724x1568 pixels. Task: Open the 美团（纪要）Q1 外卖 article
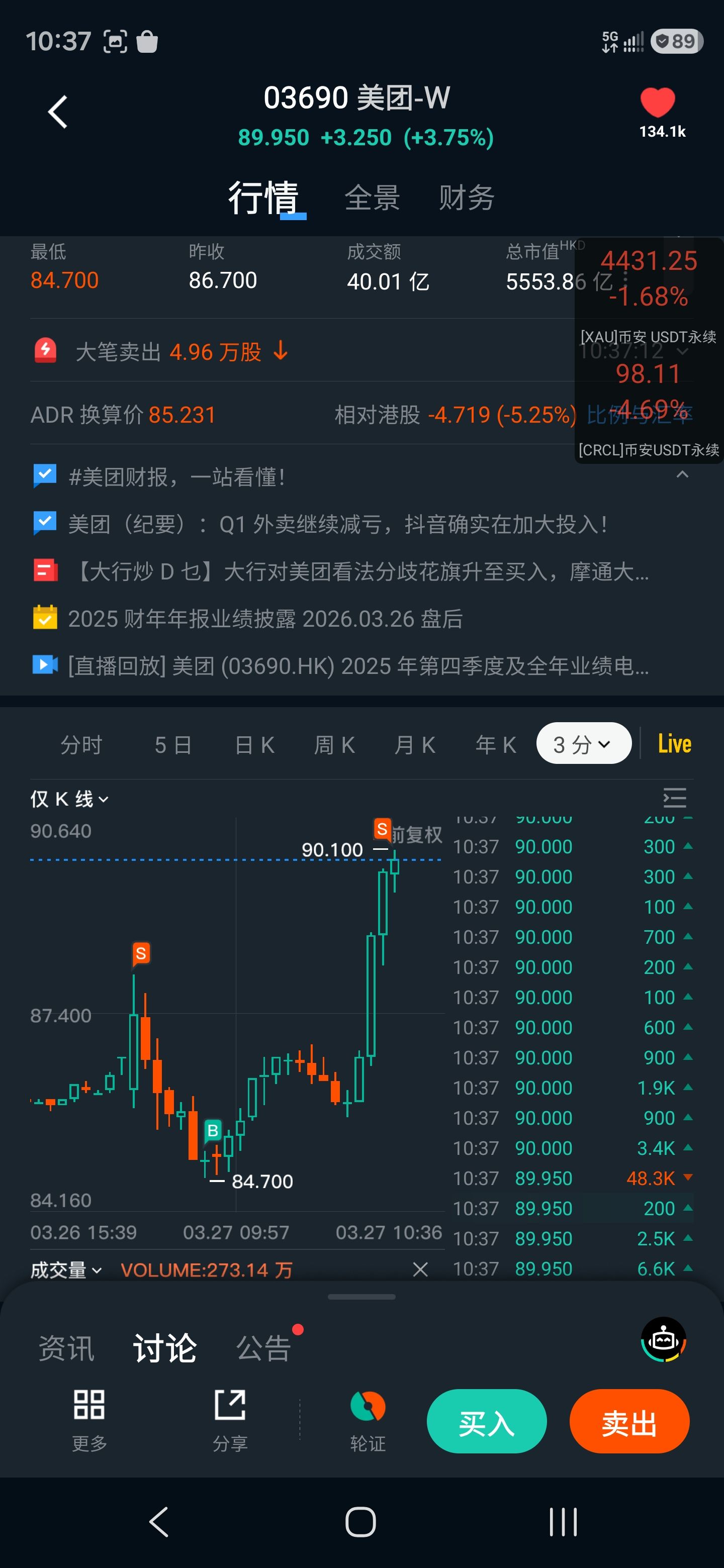point(337,524)
